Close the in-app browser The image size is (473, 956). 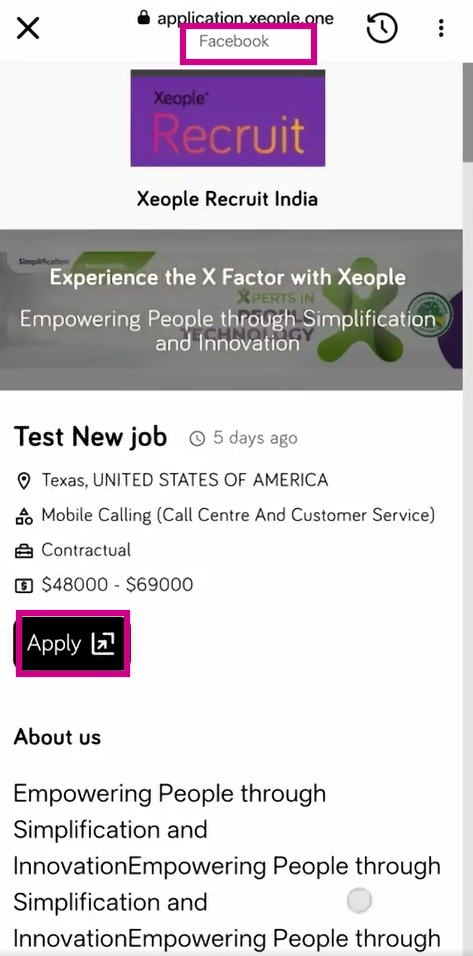(27, 28)
